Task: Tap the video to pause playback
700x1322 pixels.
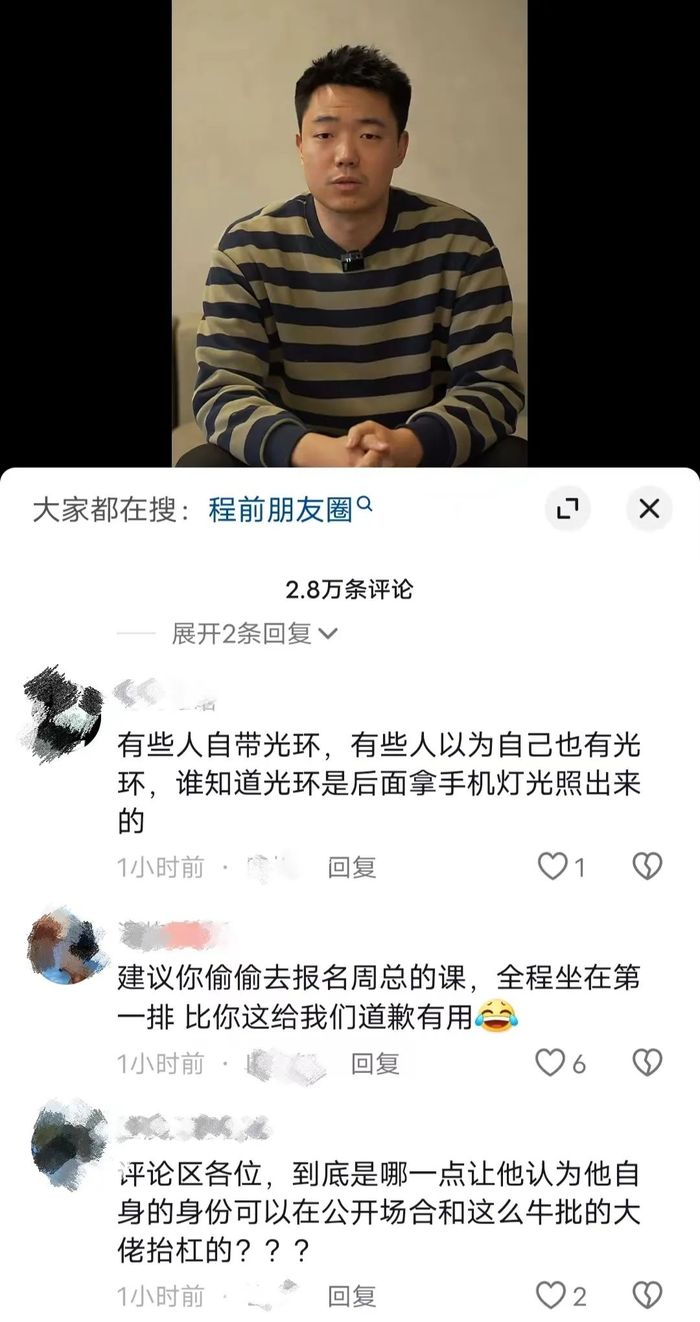Action: [x=349, y=250]
